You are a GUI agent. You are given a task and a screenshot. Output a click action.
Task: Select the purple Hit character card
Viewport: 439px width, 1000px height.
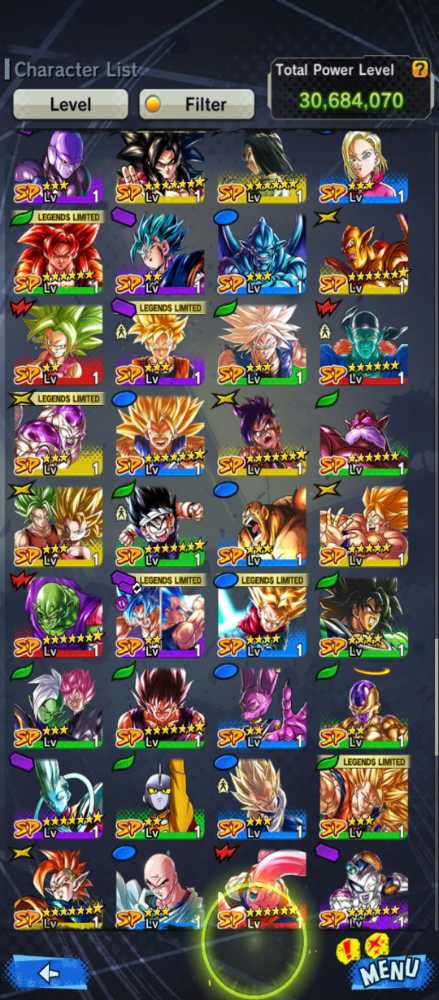[58, 166]
